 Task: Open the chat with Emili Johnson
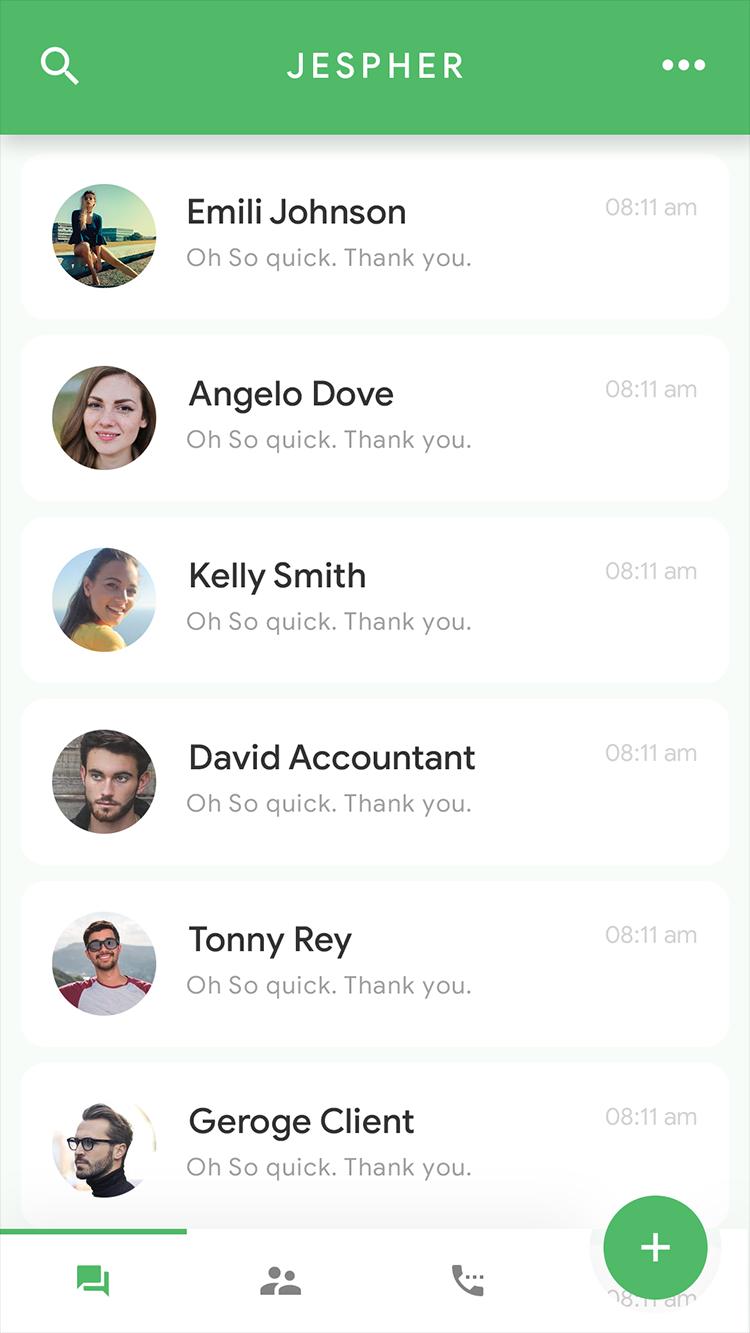pos(374,236)
